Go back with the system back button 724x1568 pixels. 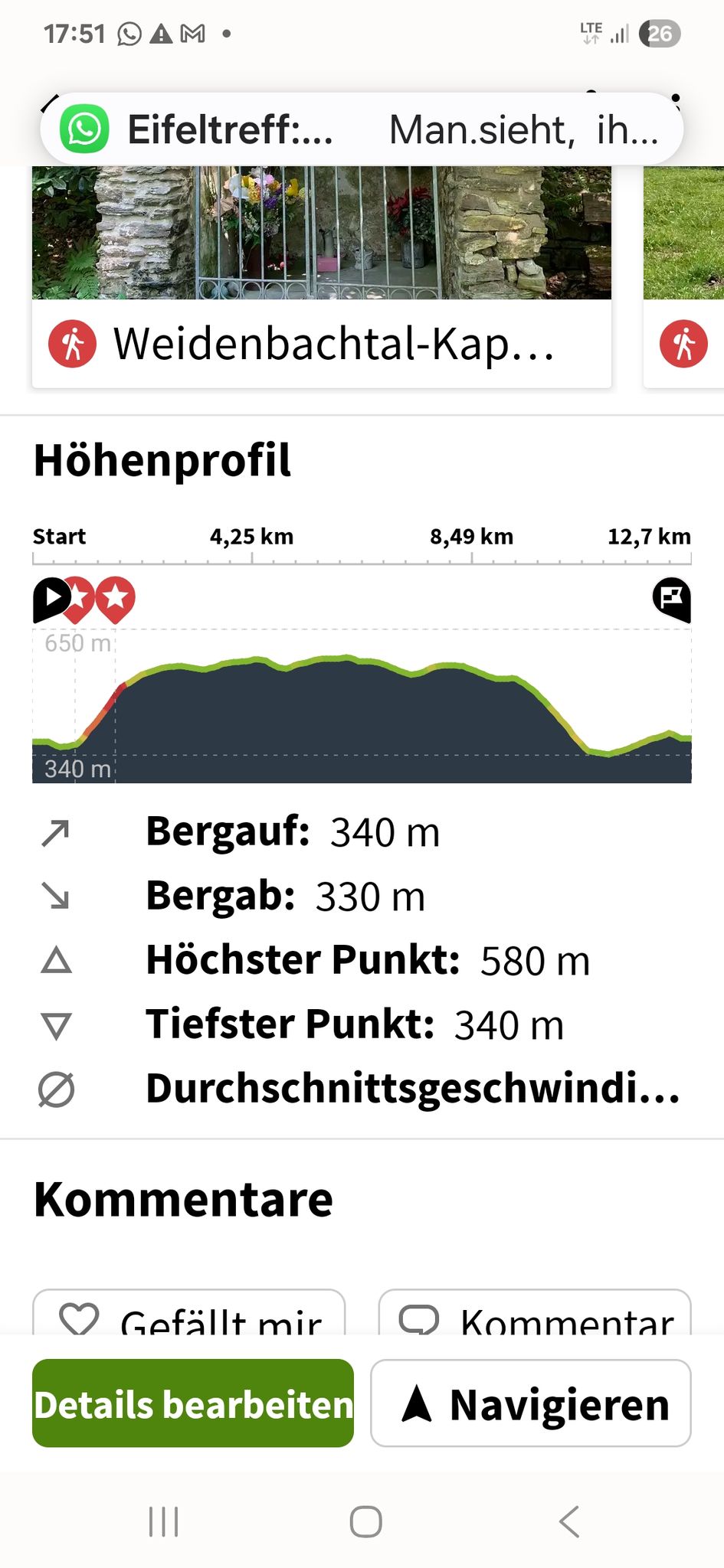pos(568,1521)
